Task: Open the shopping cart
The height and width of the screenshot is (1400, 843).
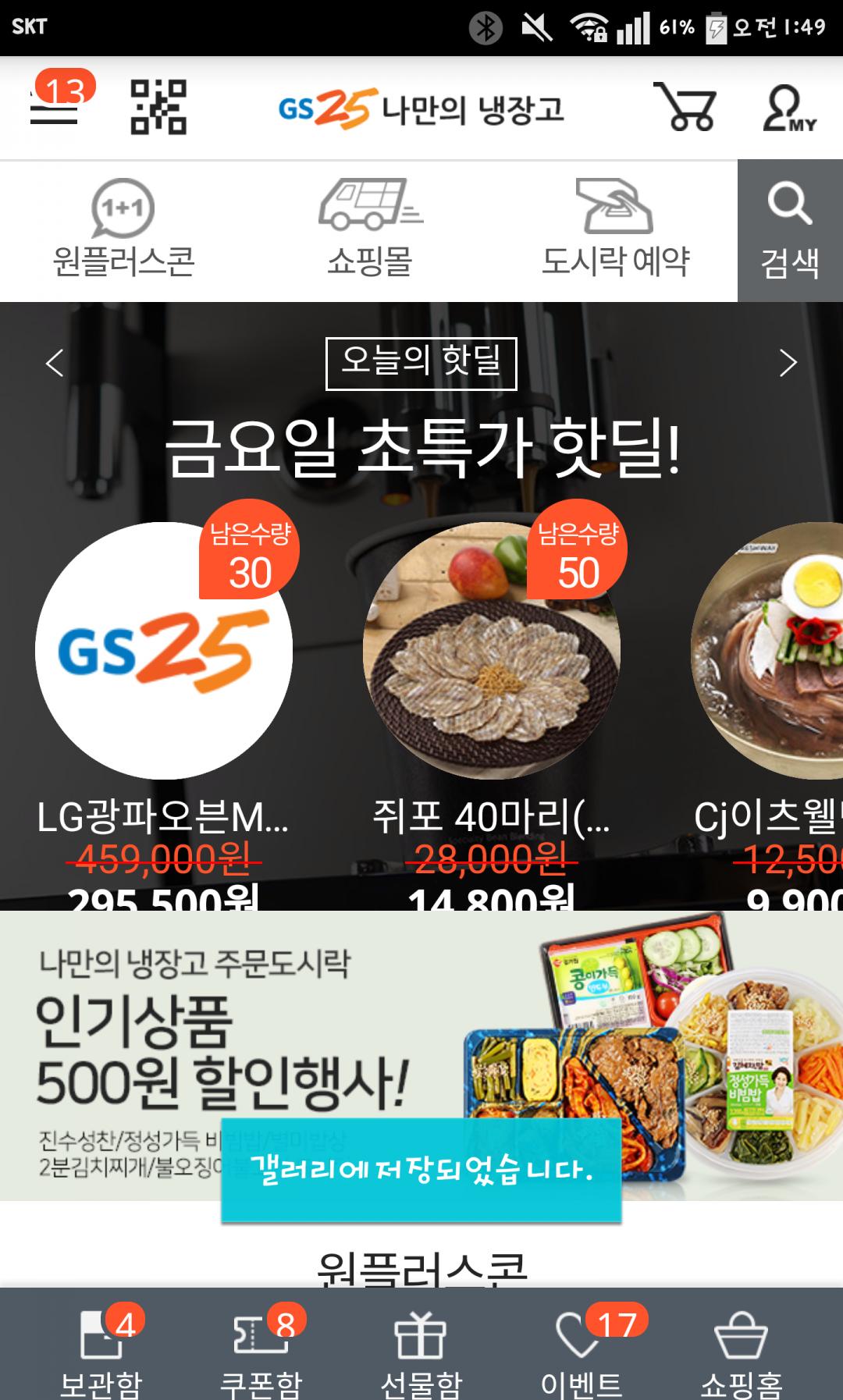Action: click(x=685, y=107)
